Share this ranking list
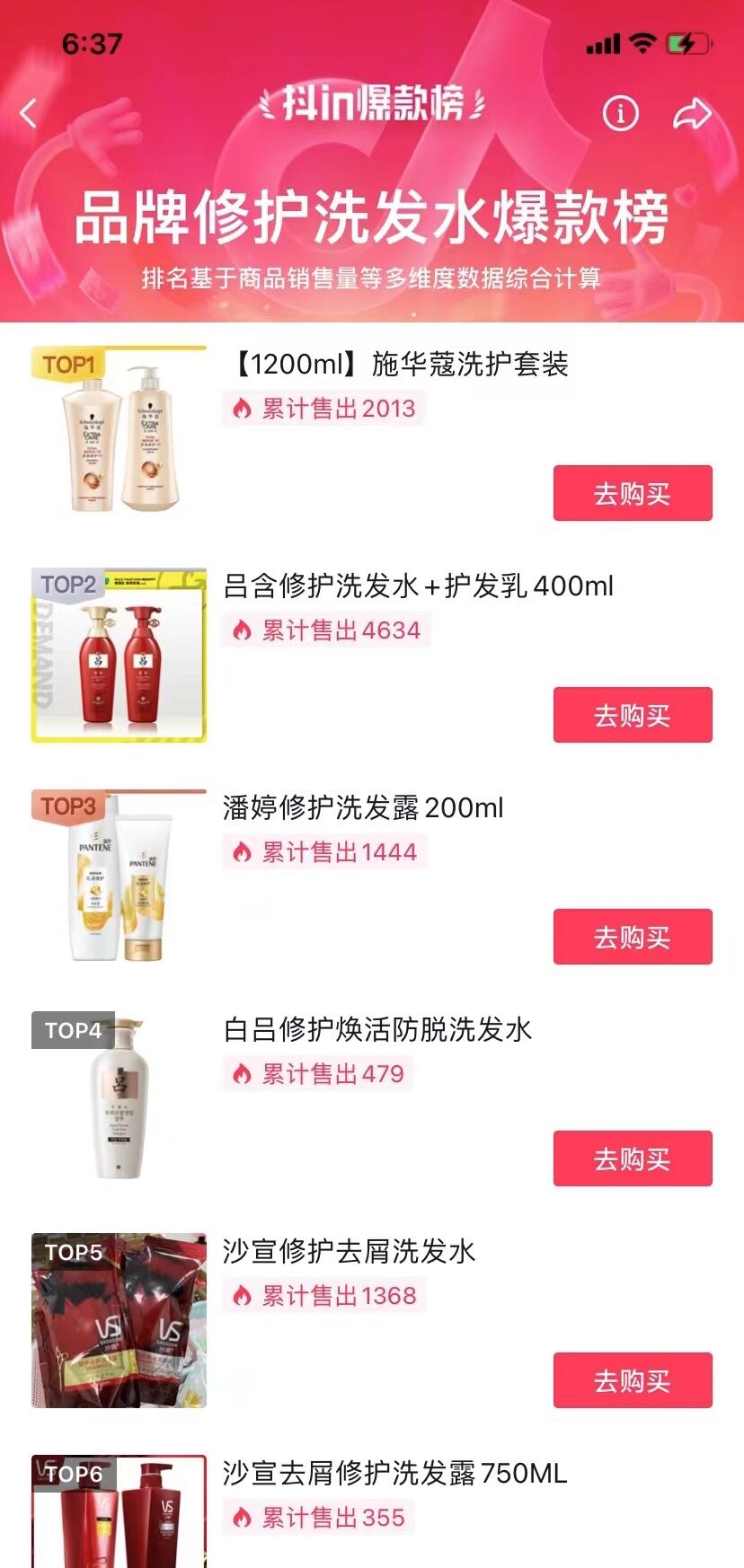The image size is (744, 1568). point(692,114)
